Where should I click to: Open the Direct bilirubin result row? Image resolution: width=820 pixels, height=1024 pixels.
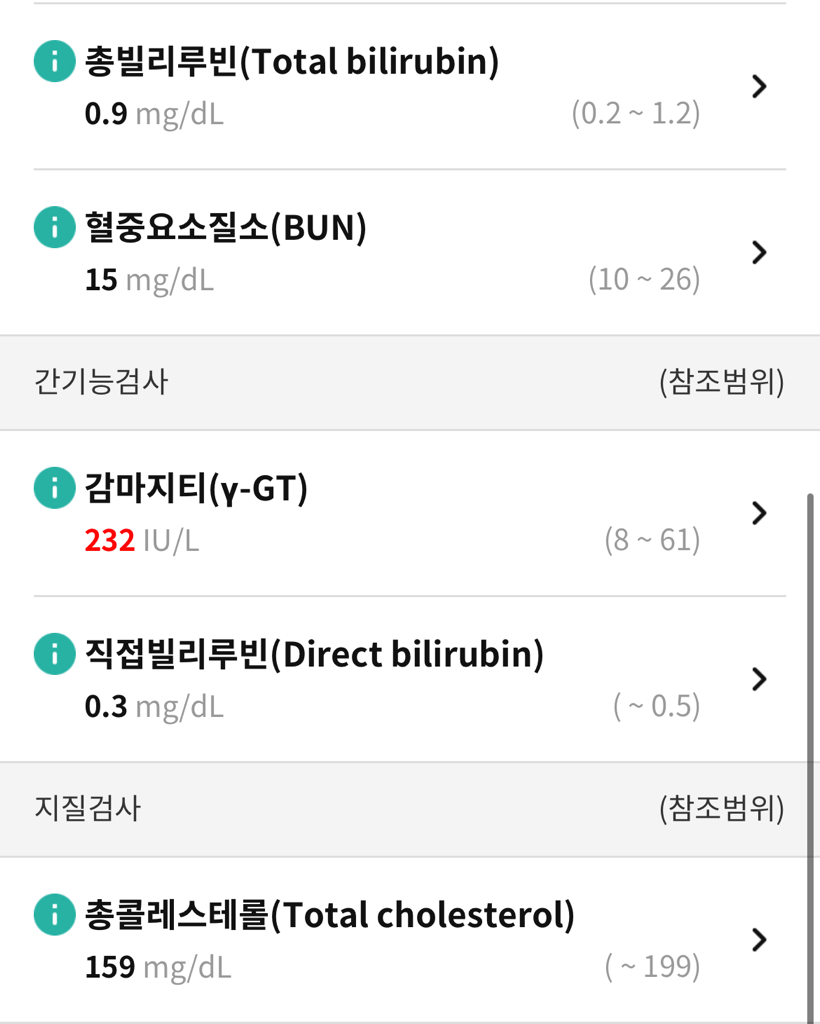[x=759, y=679]
